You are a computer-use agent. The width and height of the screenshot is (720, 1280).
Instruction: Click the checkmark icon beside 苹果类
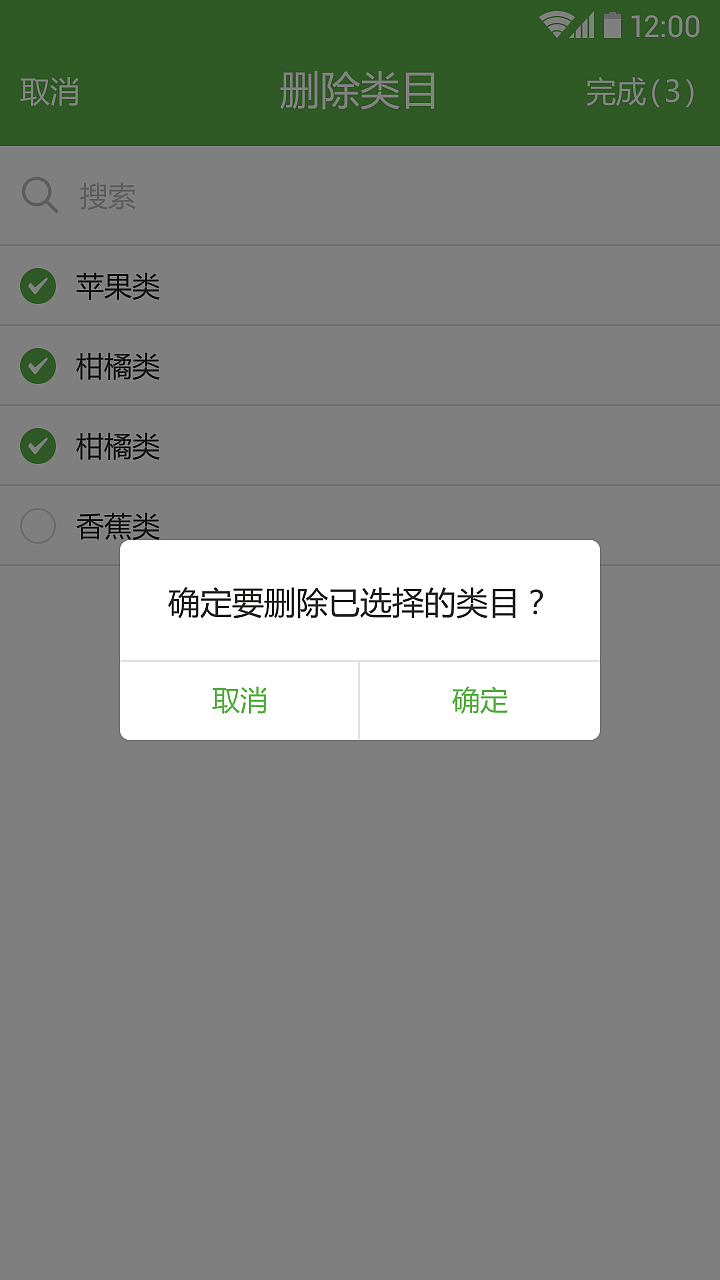(x=38, y=286)
